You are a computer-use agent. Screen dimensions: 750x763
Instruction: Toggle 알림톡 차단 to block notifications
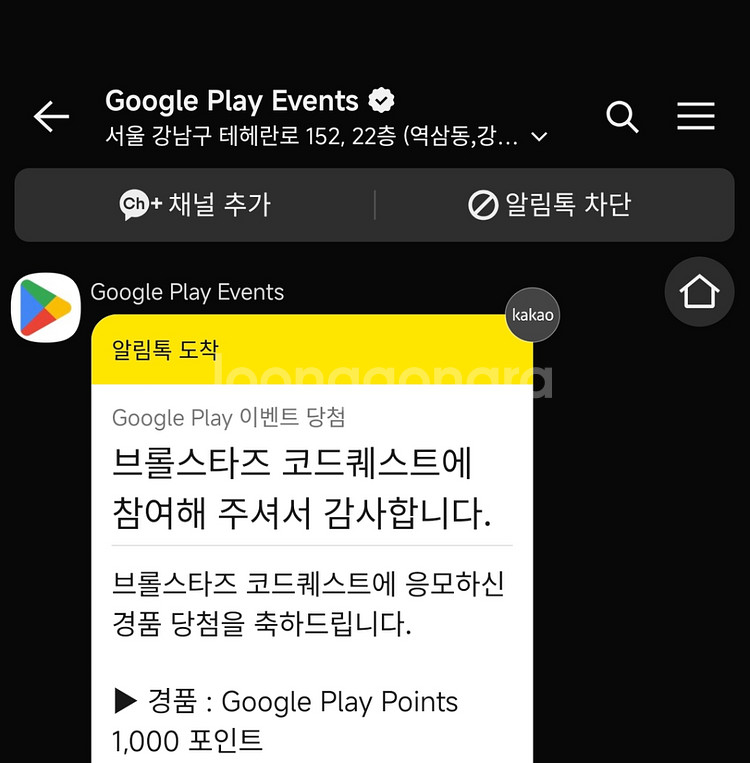(555, 204)
